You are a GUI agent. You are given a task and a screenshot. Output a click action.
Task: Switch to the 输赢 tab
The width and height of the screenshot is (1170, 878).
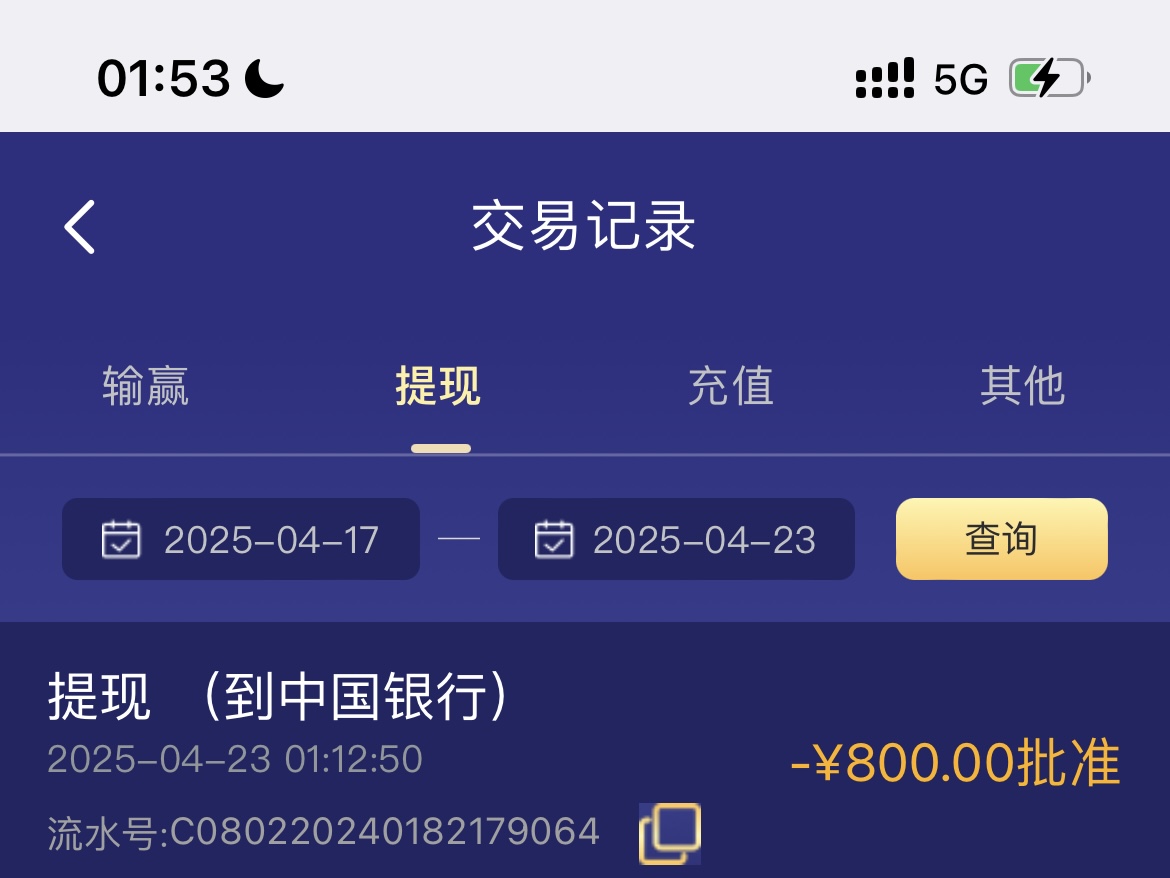(145, 386)
